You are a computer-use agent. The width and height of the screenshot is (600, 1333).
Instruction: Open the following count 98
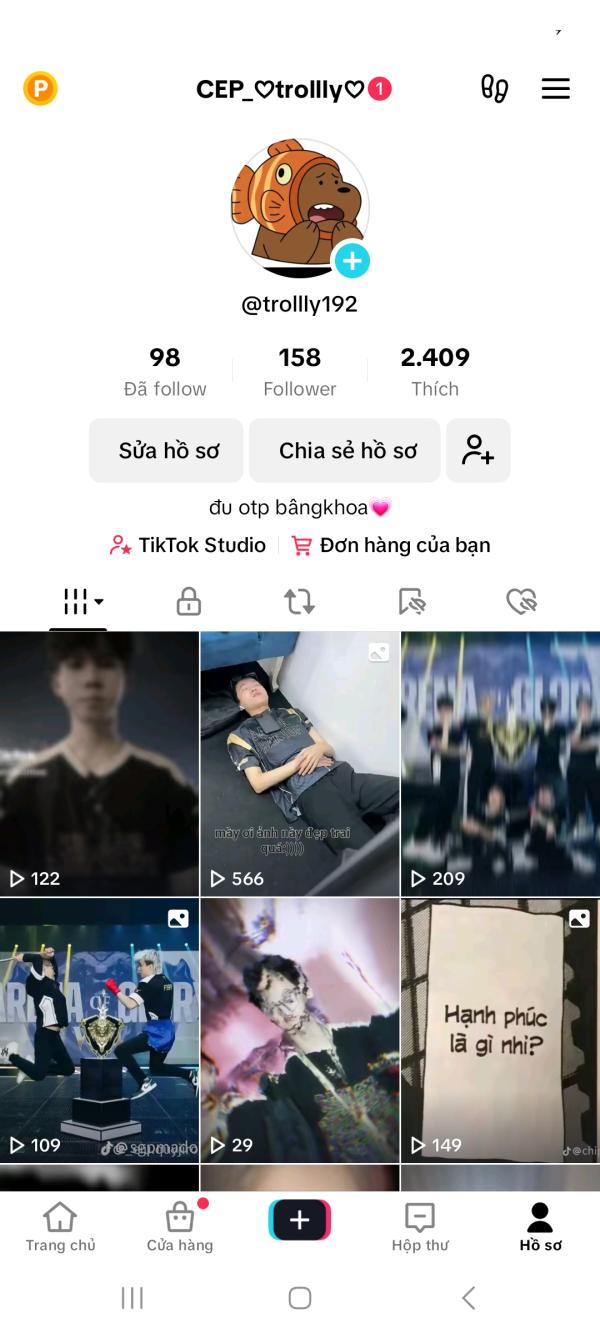[x=165, y=371]
